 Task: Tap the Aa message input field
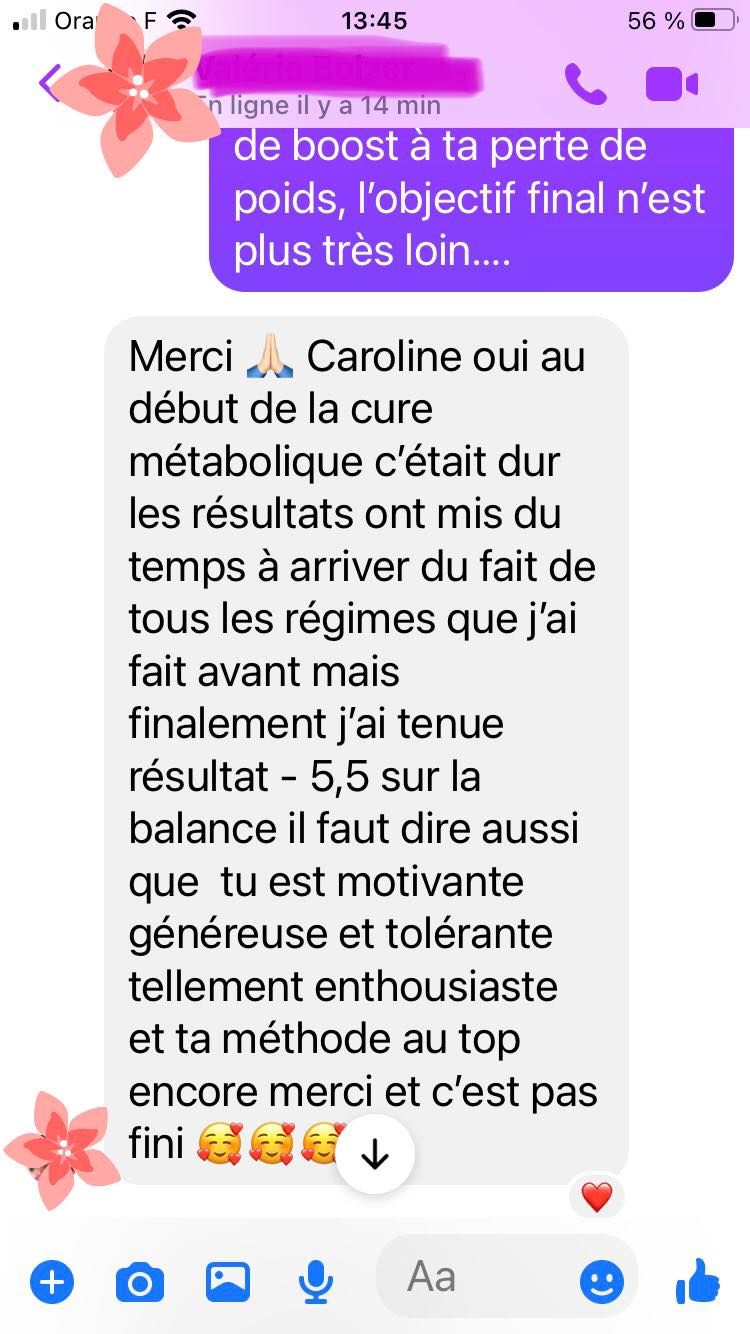470,1278
